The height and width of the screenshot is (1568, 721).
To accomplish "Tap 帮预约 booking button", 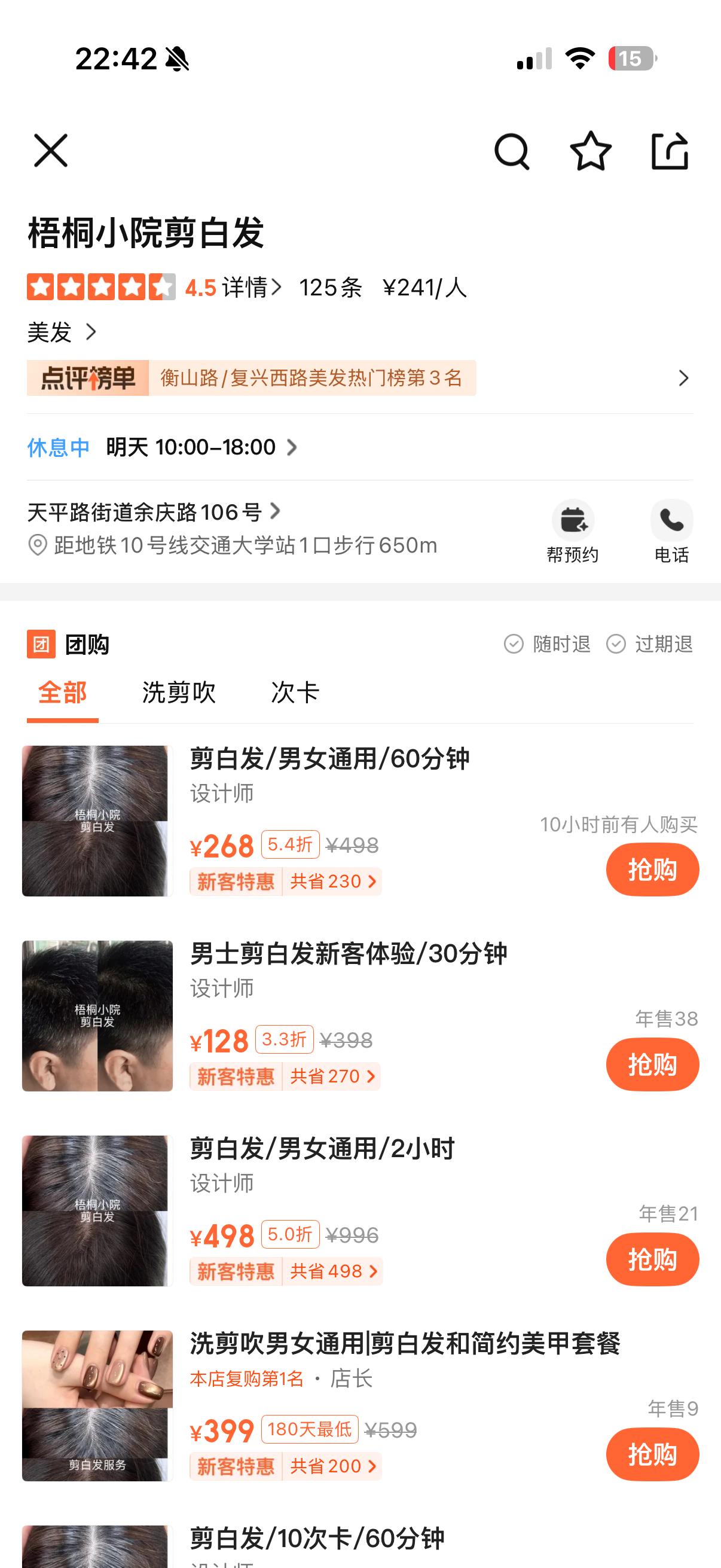I will (573, 532).
